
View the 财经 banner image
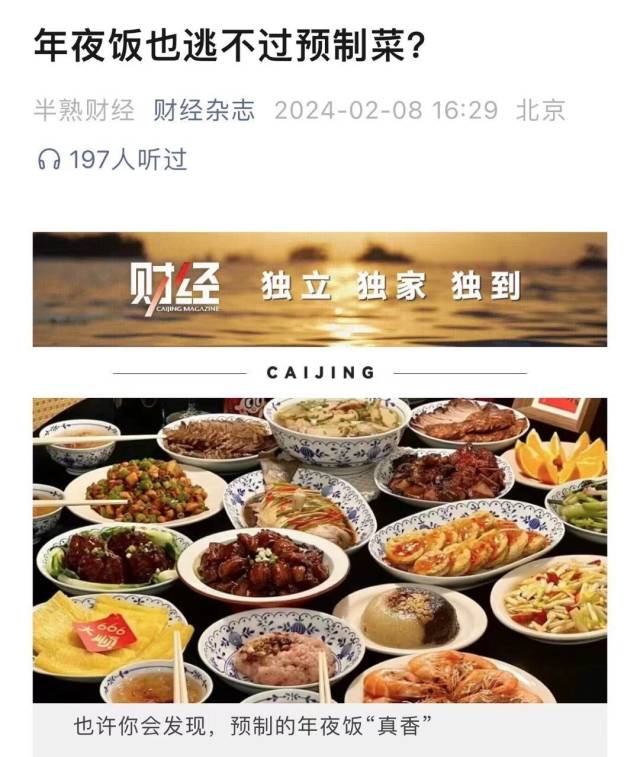tap(319, 290)
